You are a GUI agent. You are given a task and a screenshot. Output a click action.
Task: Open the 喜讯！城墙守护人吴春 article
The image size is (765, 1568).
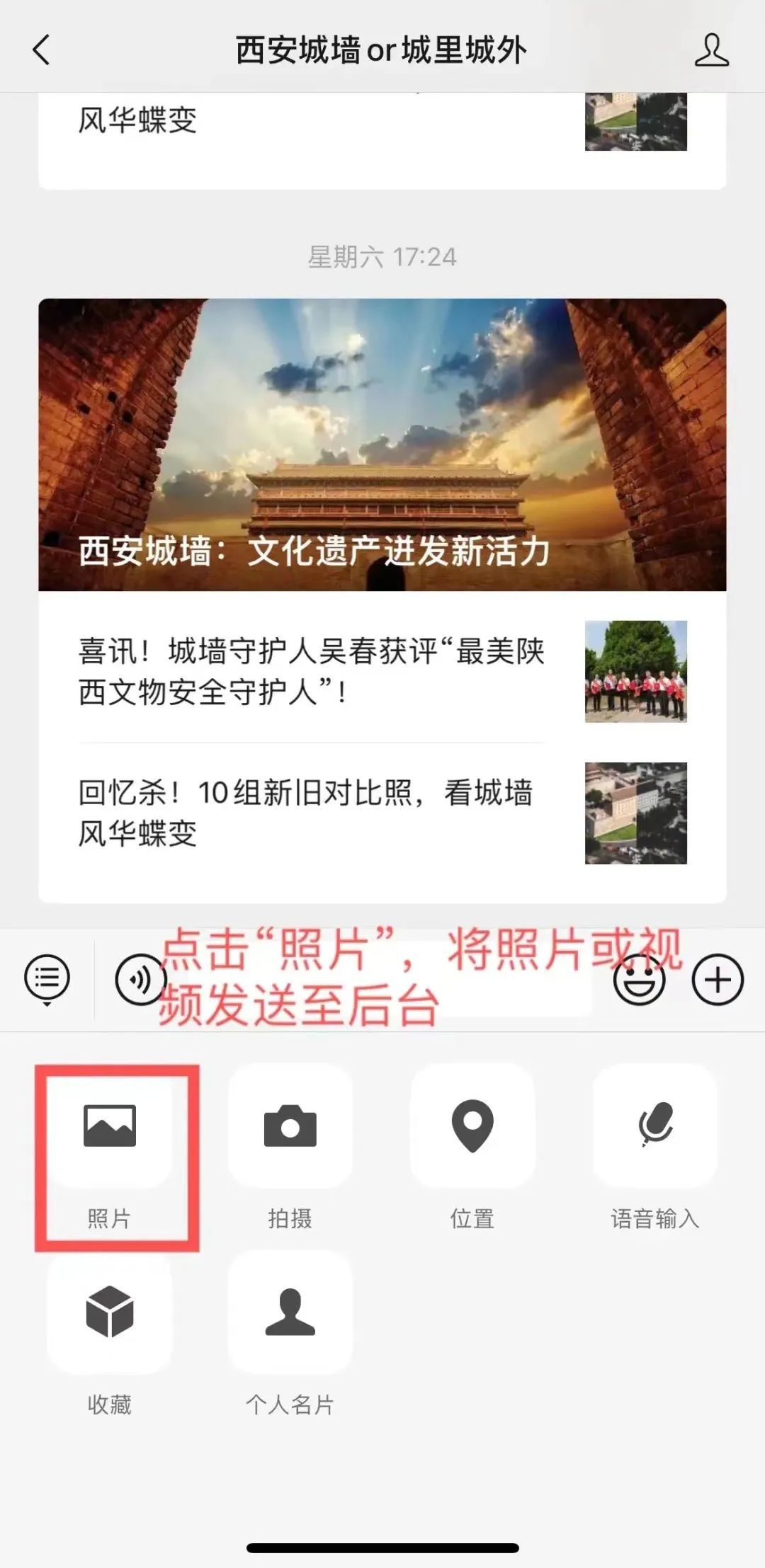(382, 671)
